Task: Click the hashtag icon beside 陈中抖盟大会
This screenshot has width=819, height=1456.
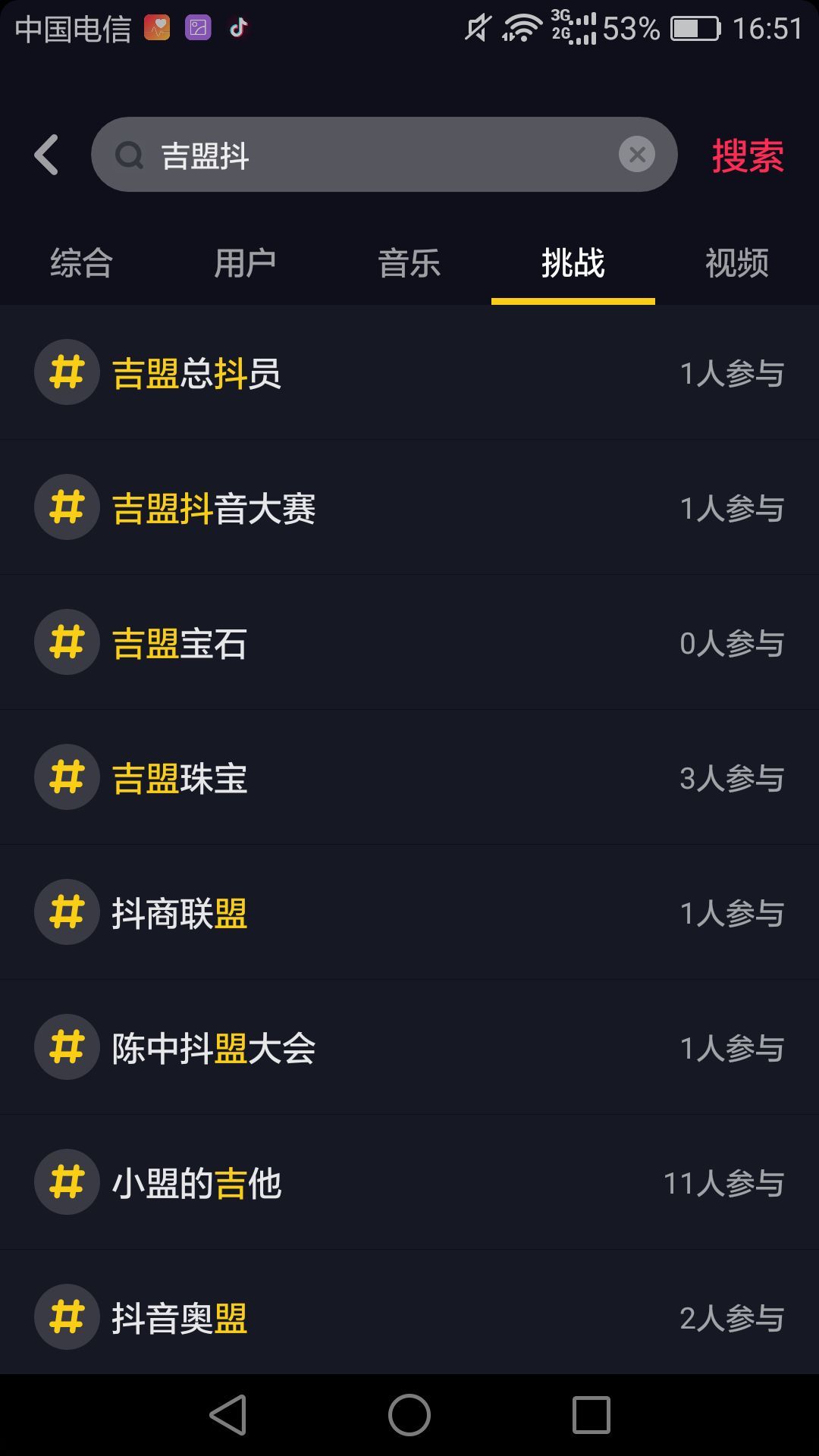Action: coord(66,1046)
